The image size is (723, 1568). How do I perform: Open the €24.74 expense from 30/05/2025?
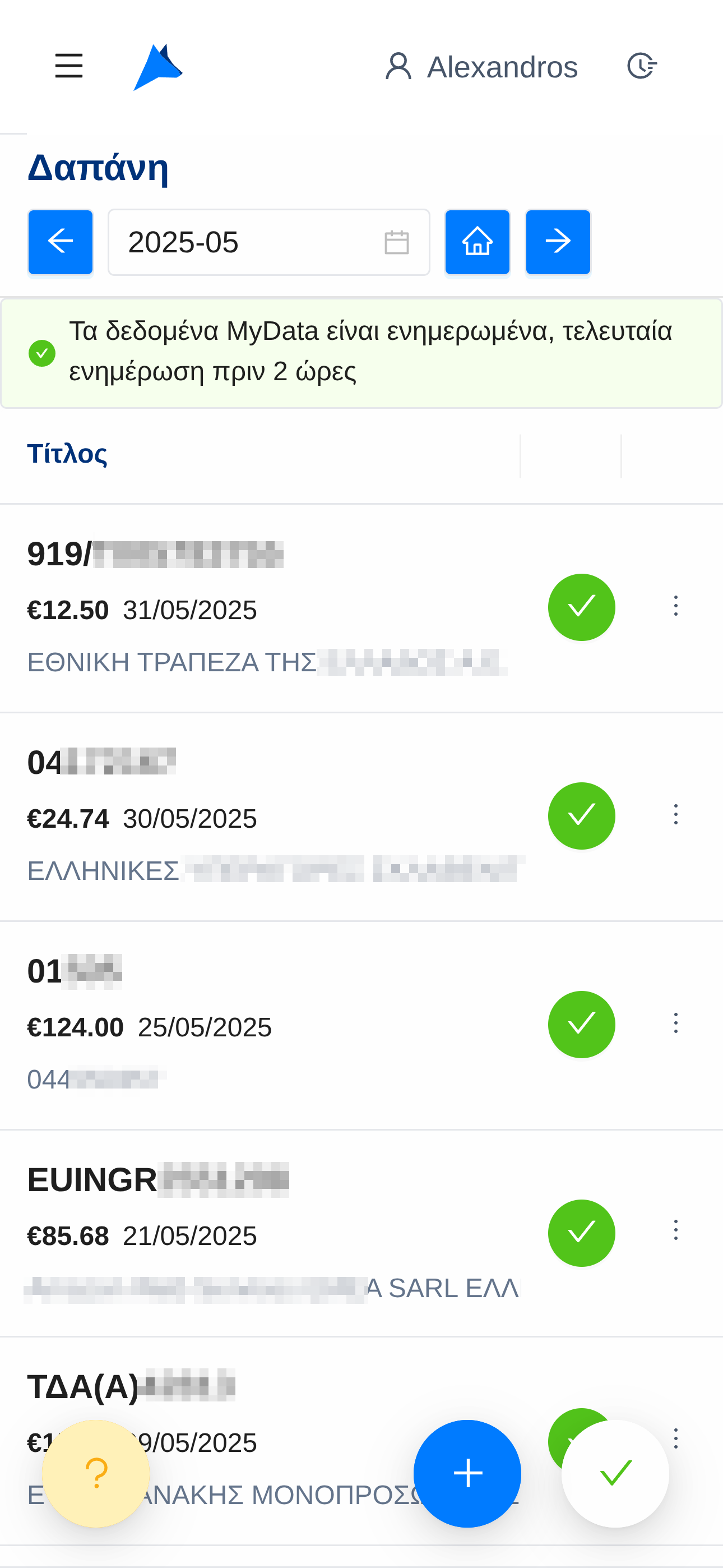(243, 818)
